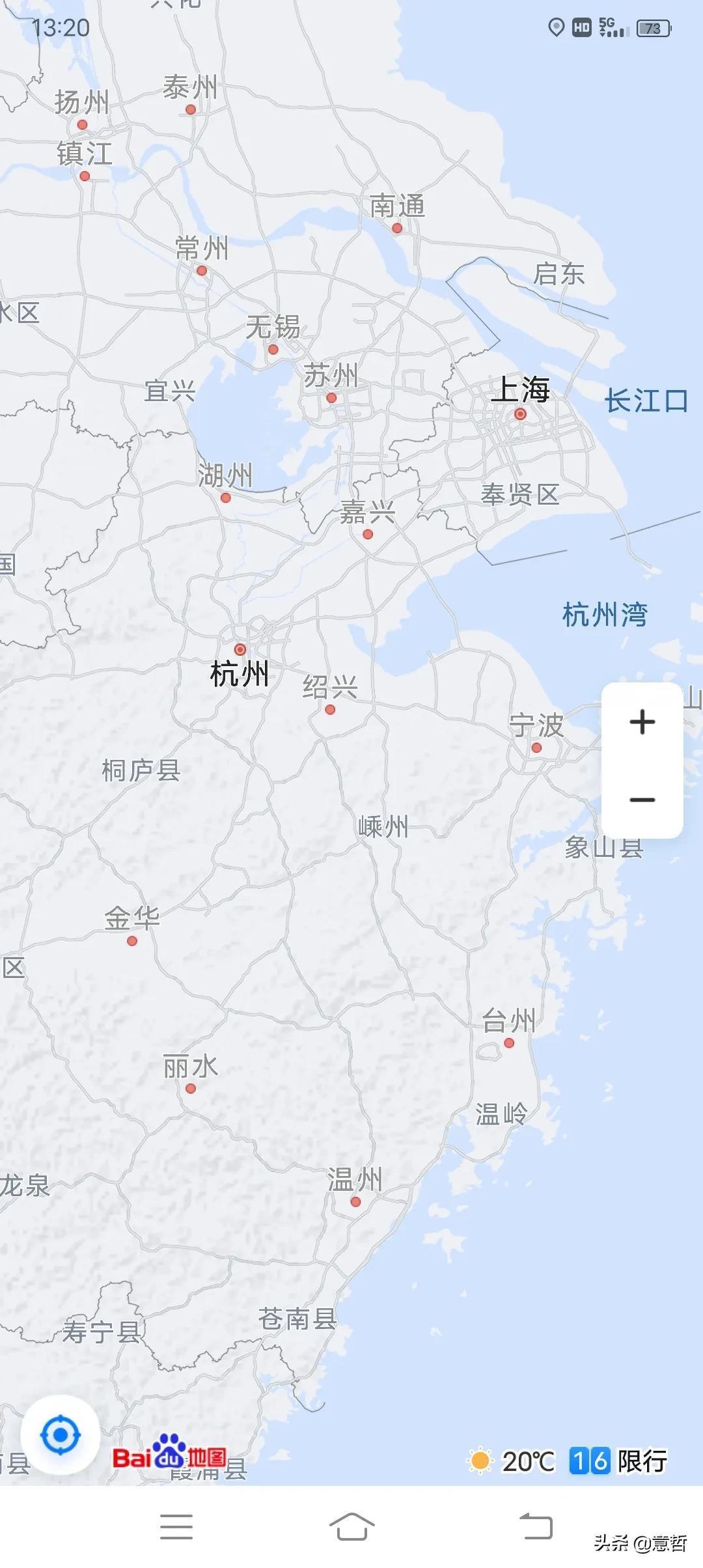This screenshot has width=703, height=1568.
Task: Open the 20℃ weather details
Action: click(x=512, y=1461)
